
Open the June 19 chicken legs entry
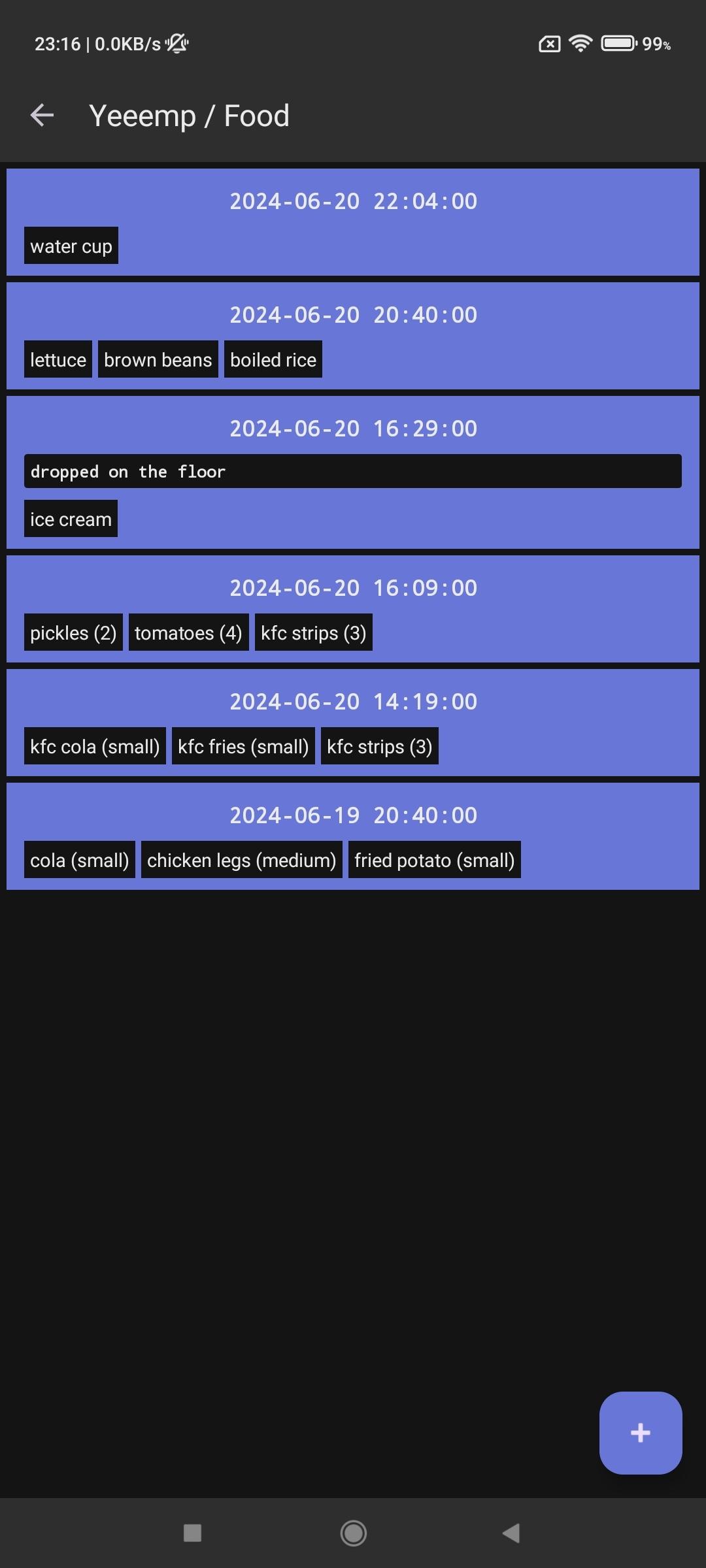pyautogui.click(x=353, y=836)
